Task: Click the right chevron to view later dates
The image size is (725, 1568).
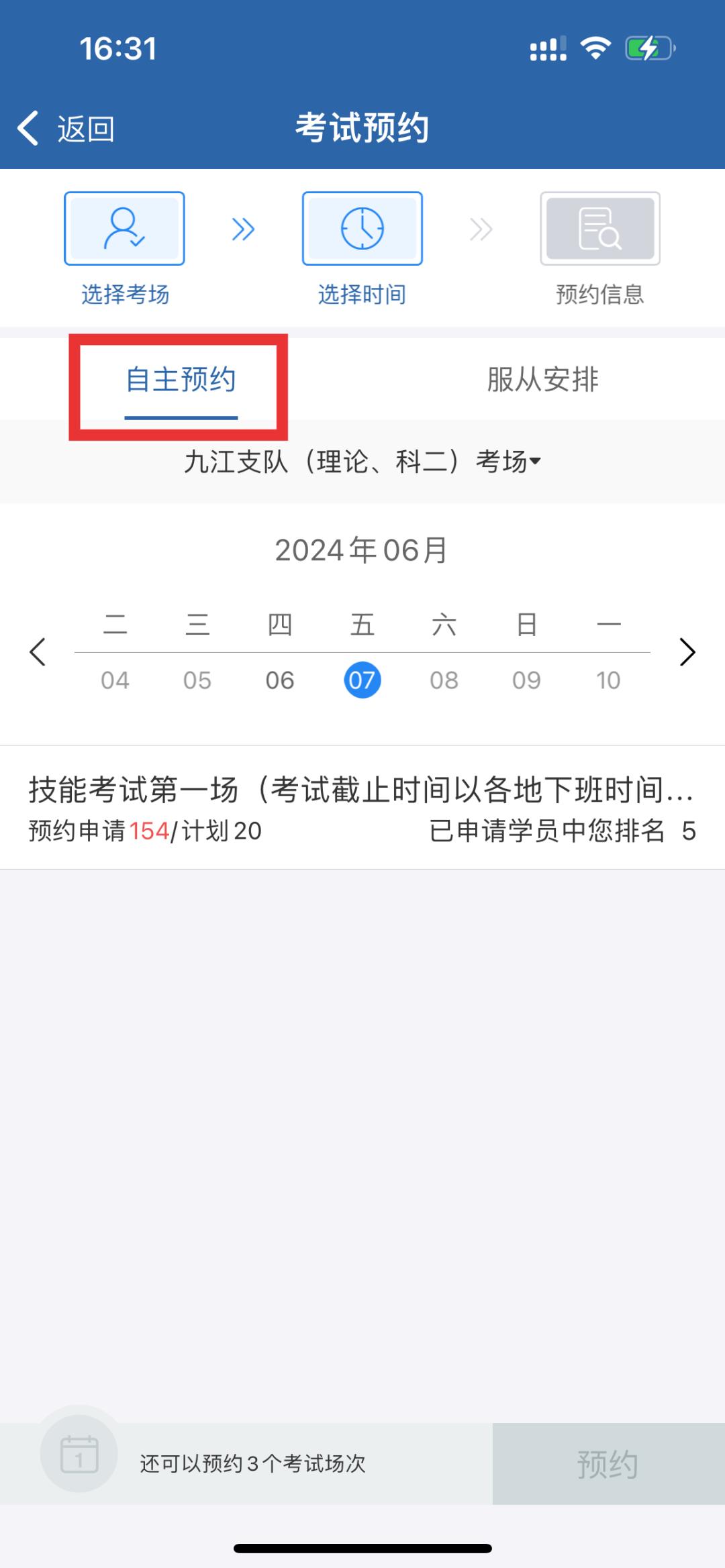Action: [x=687, y=651]
